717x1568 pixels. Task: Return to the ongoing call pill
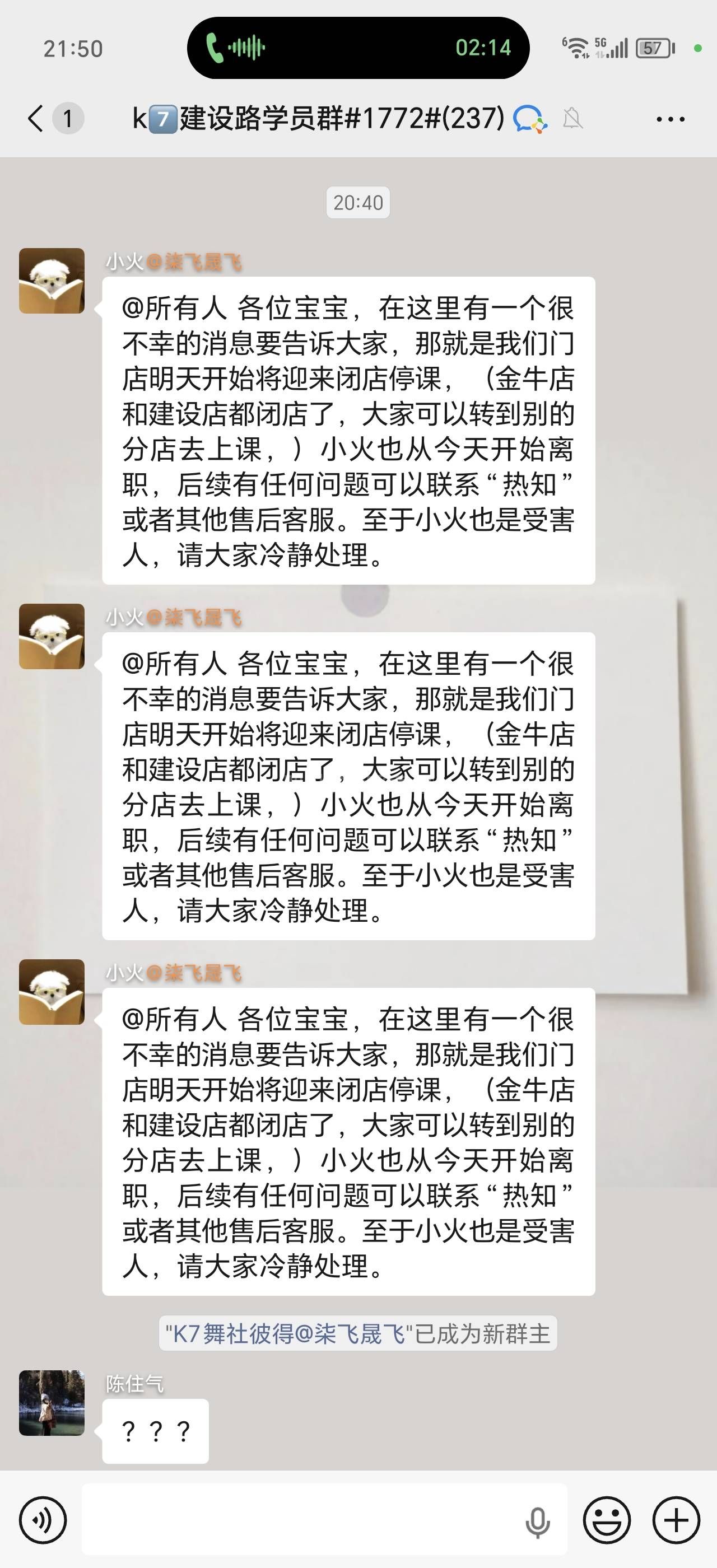tap(358, 48)
